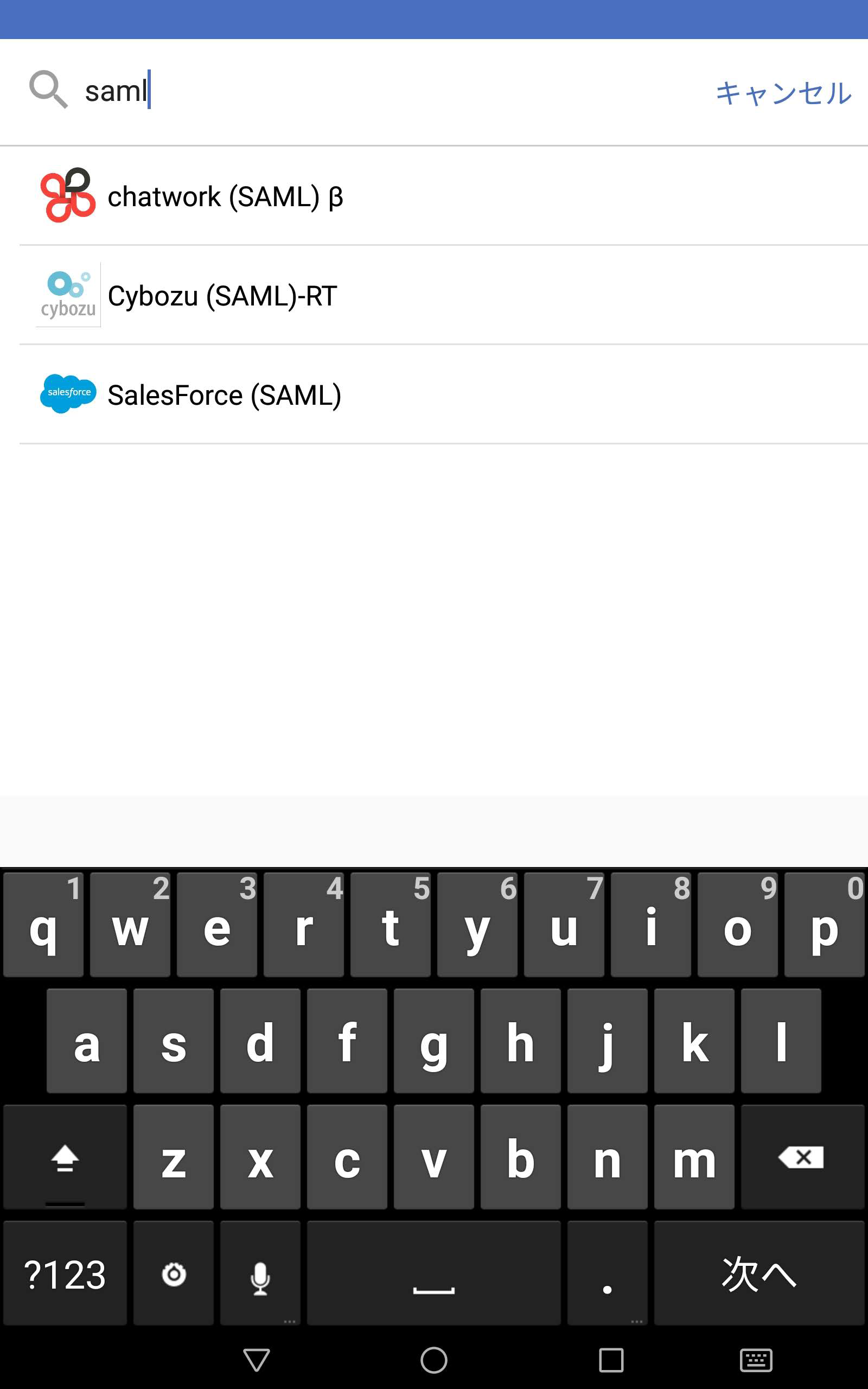Tap the 次へ key on the keyboard
868x1389 pixels.
(758, 1273)
